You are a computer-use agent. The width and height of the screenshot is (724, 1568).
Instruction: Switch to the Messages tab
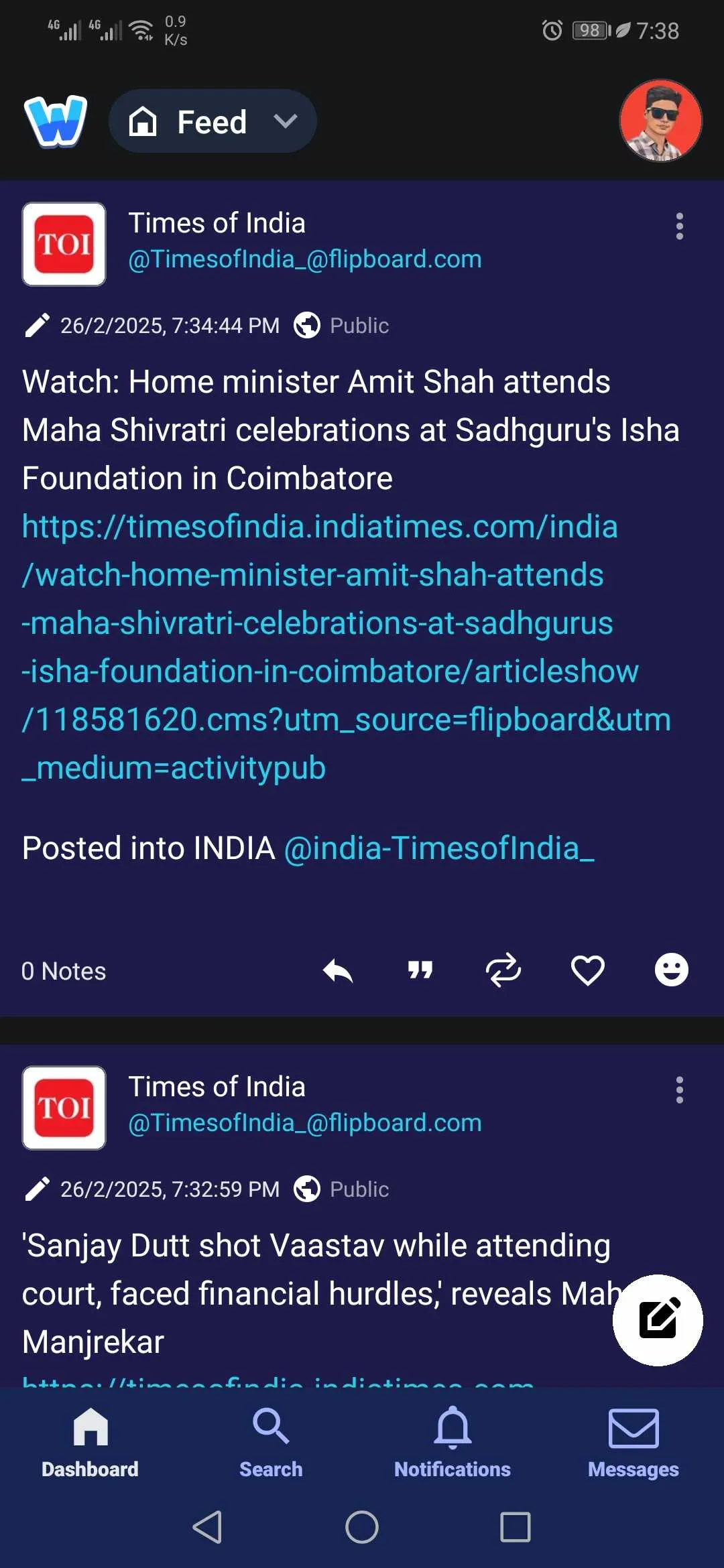pos(633,1442)
